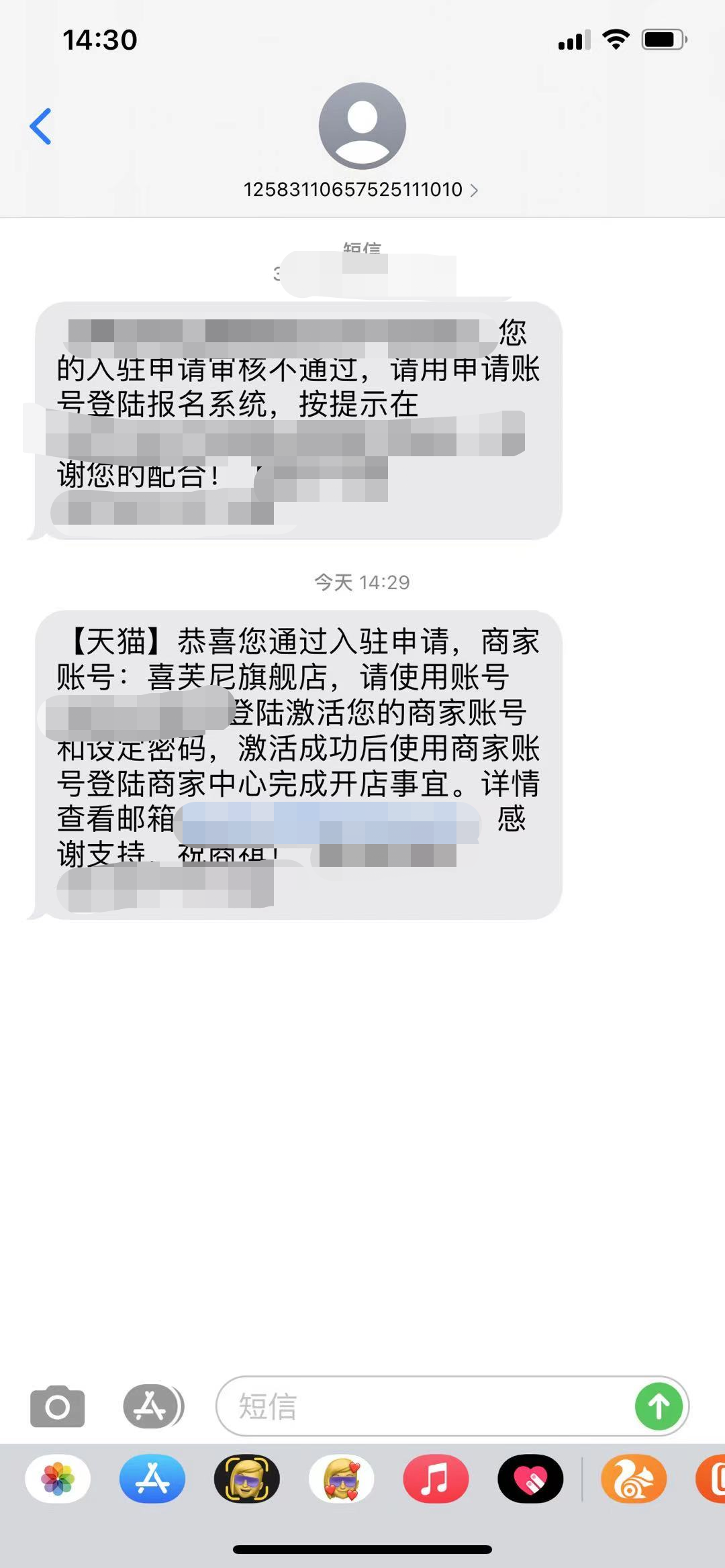
Task: Open the App Store iMessage app
Action: (x=152, y=1478)
